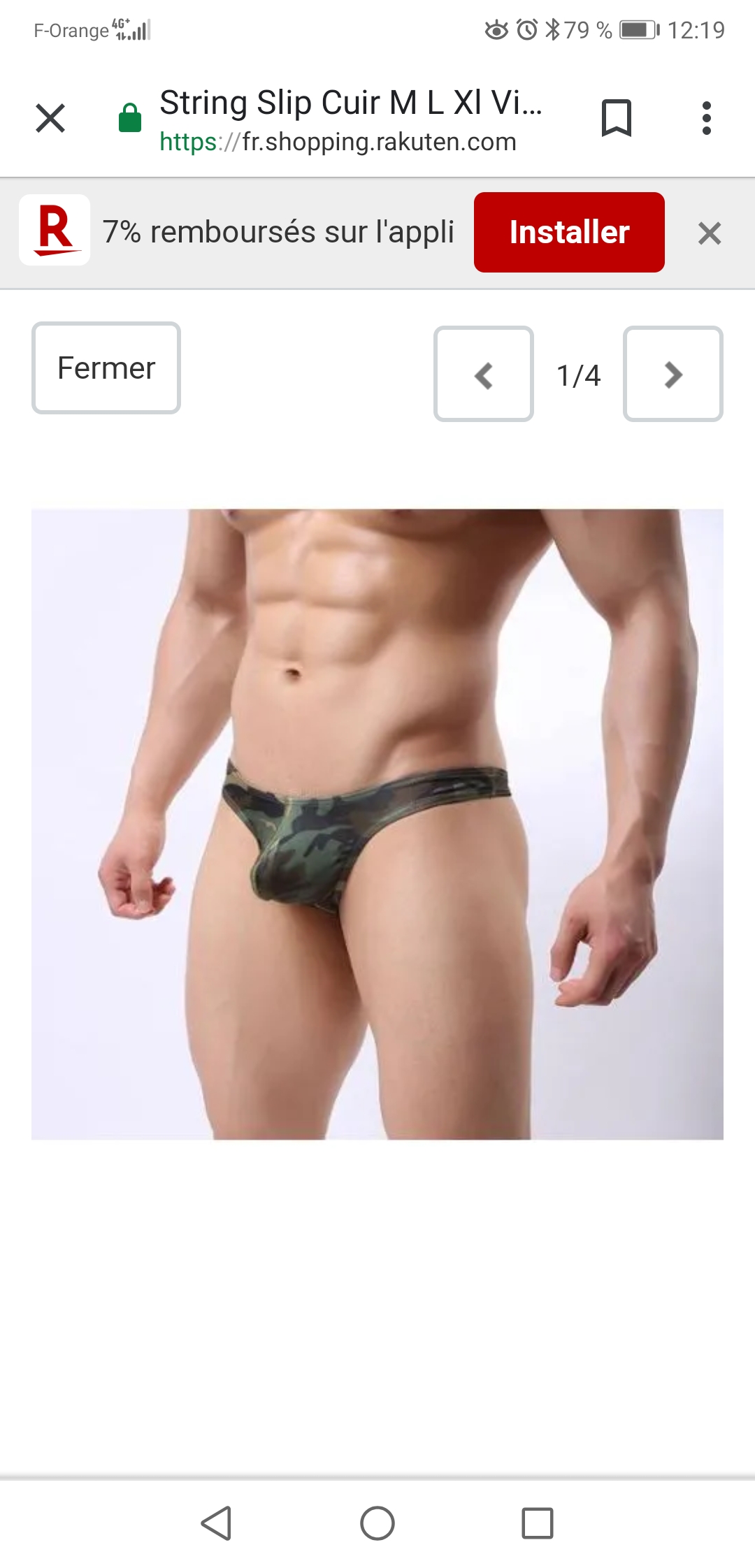The image size is (755, 1568).
Task: Go back with the system back button
Action: click(x=217, y=1523)
